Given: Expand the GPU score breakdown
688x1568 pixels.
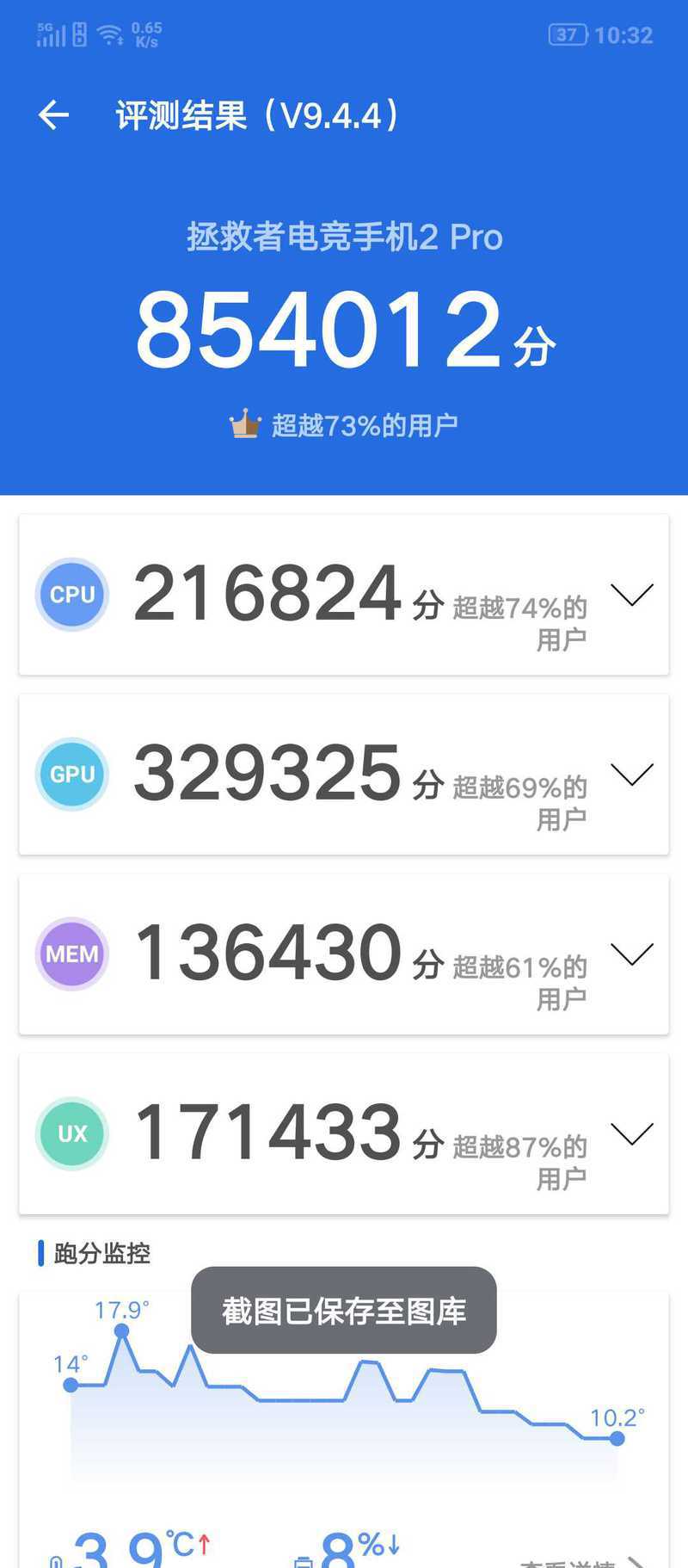Looking at the screenshot, I should point(632,775).
